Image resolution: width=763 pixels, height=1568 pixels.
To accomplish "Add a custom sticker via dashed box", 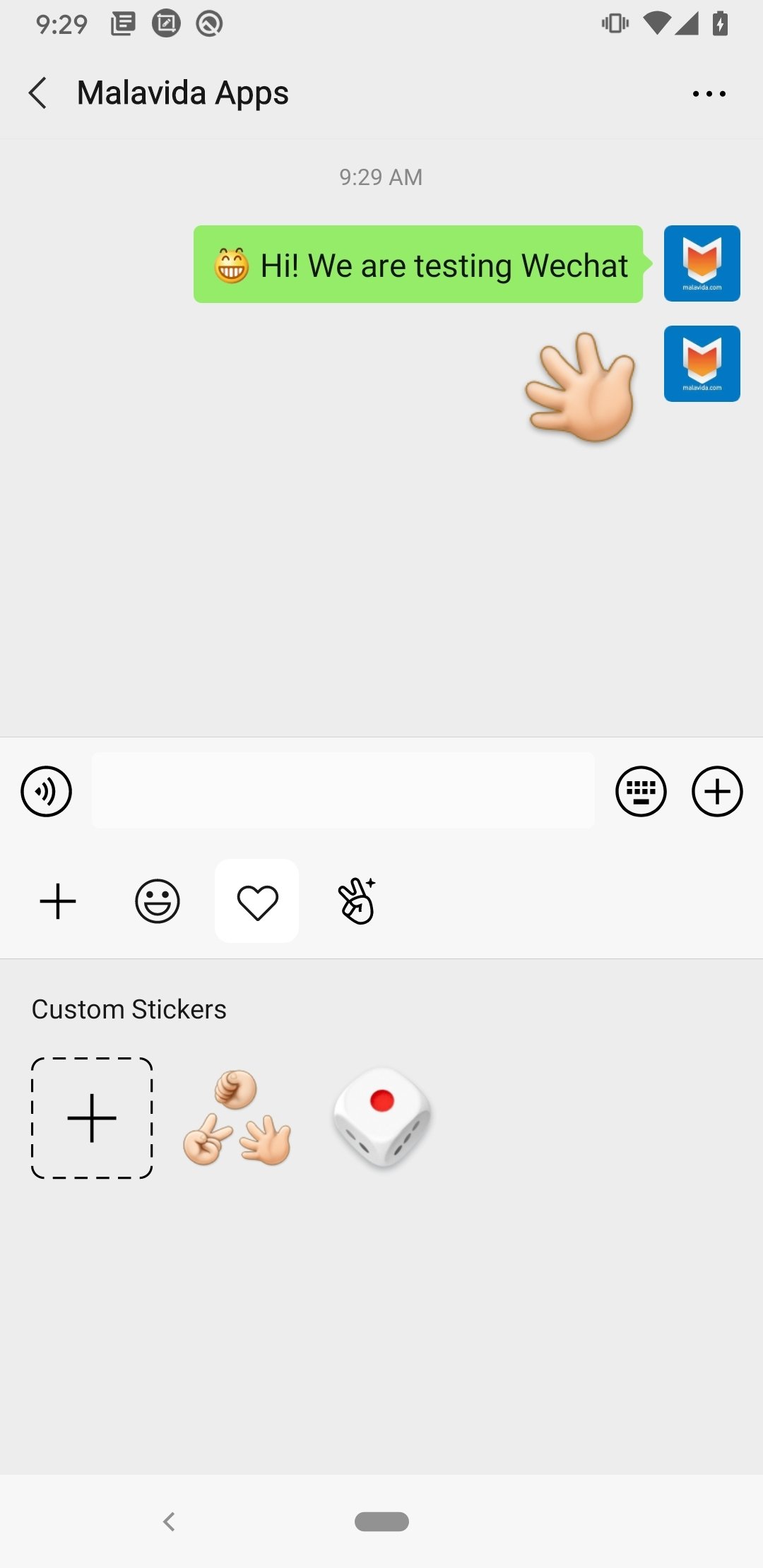I will (x=92, y=1118).
